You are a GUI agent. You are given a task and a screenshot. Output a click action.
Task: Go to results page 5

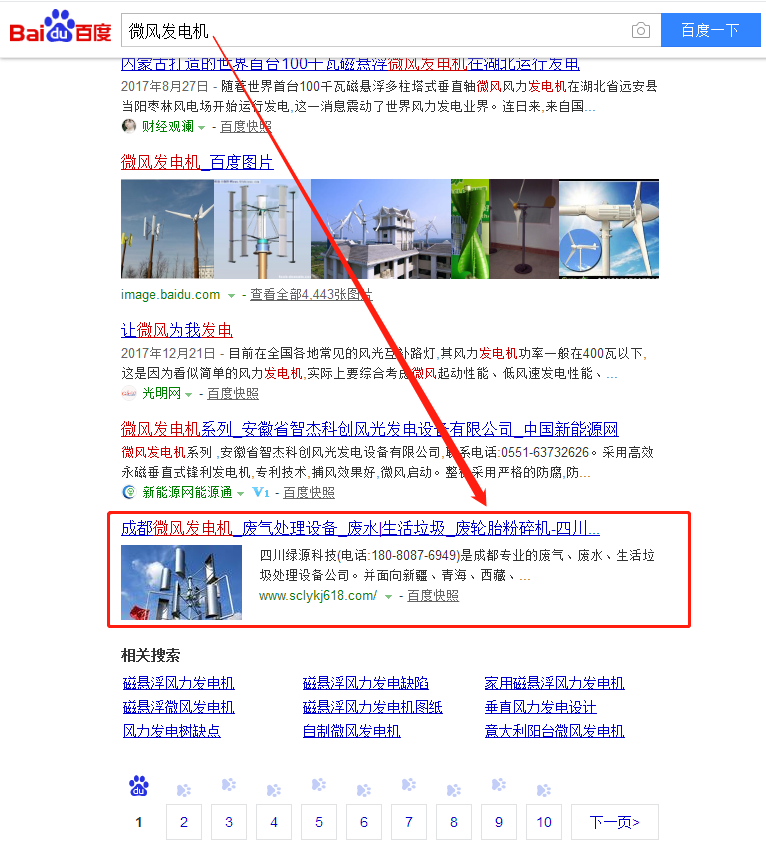tap(319, 822)
